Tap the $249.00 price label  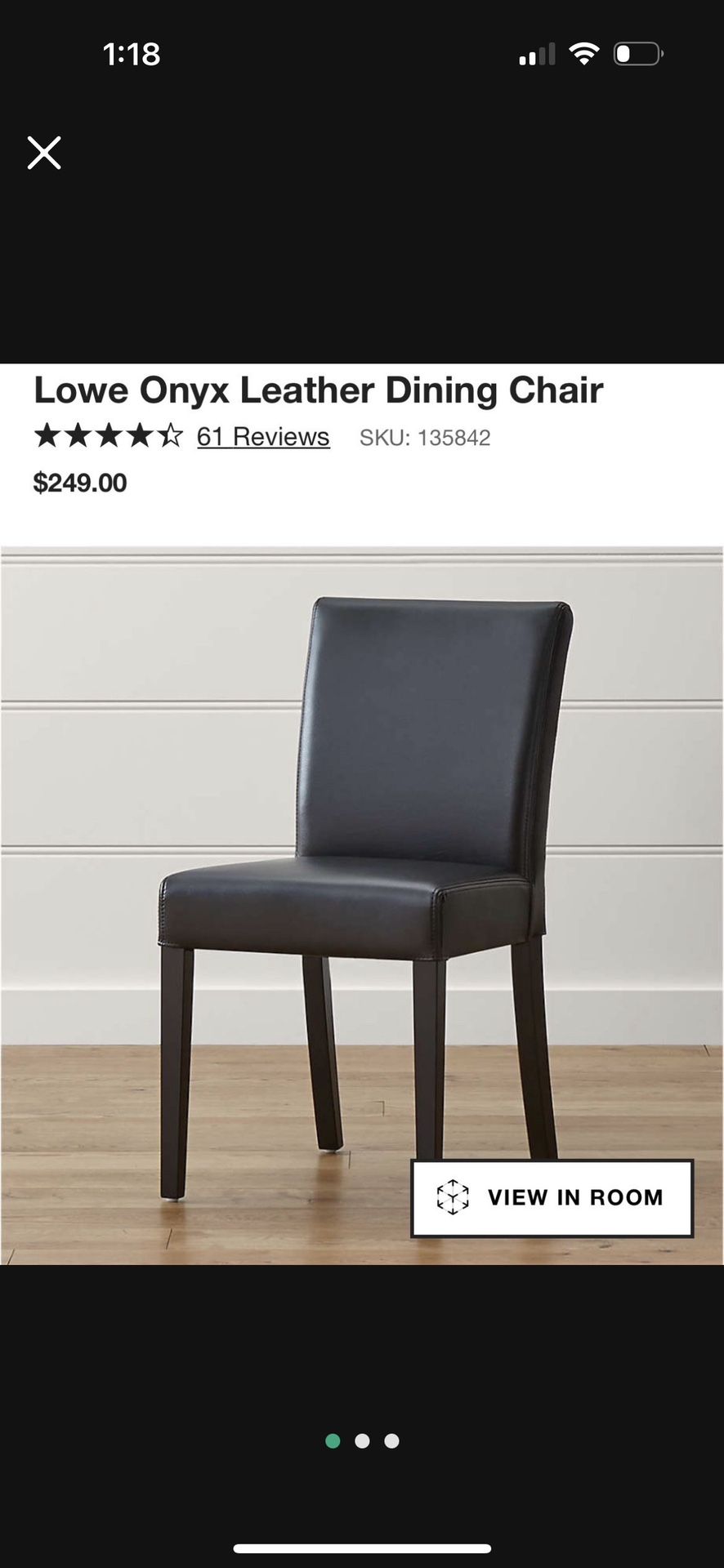80,483
